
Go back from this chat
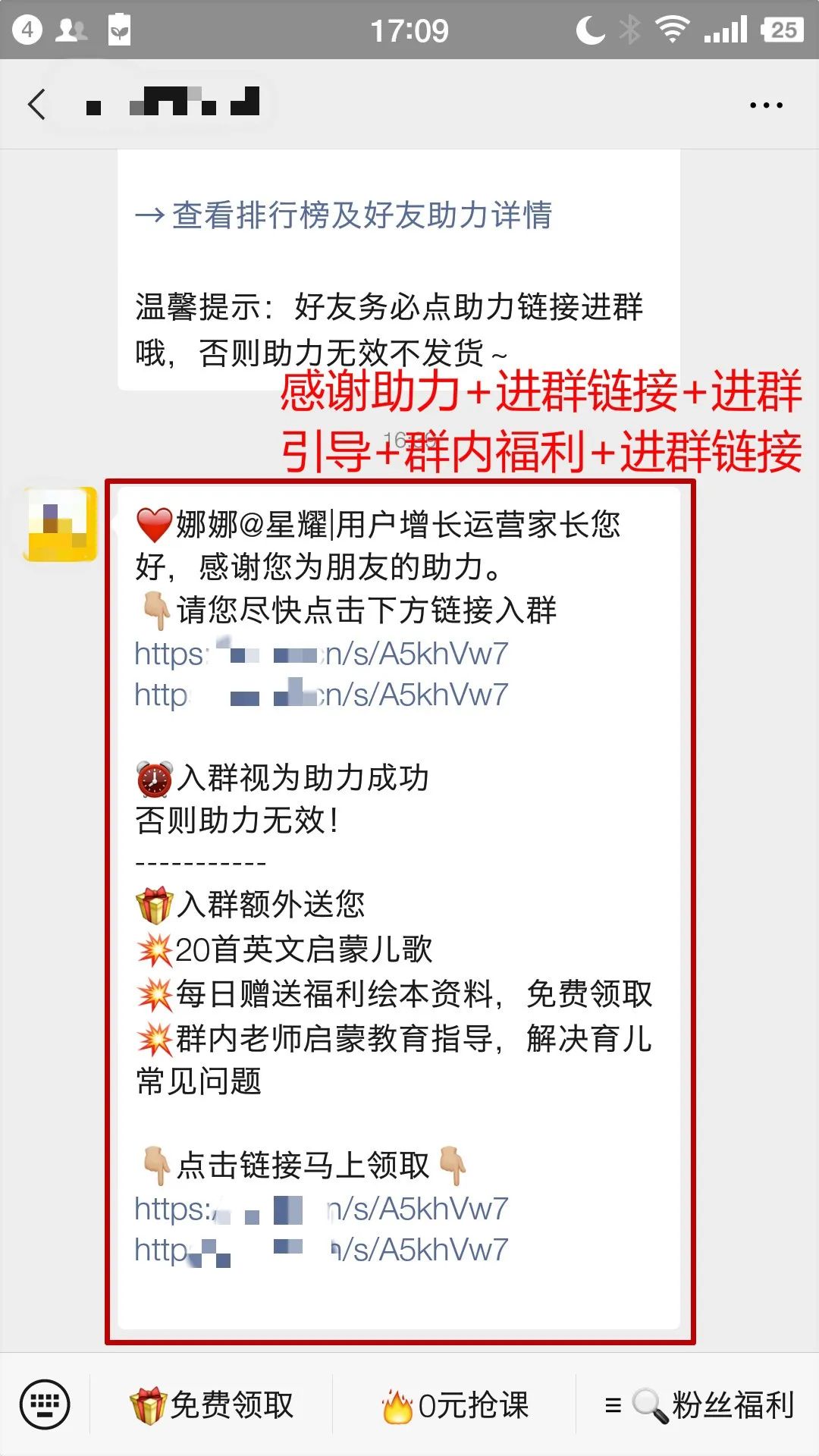(36, 105)
